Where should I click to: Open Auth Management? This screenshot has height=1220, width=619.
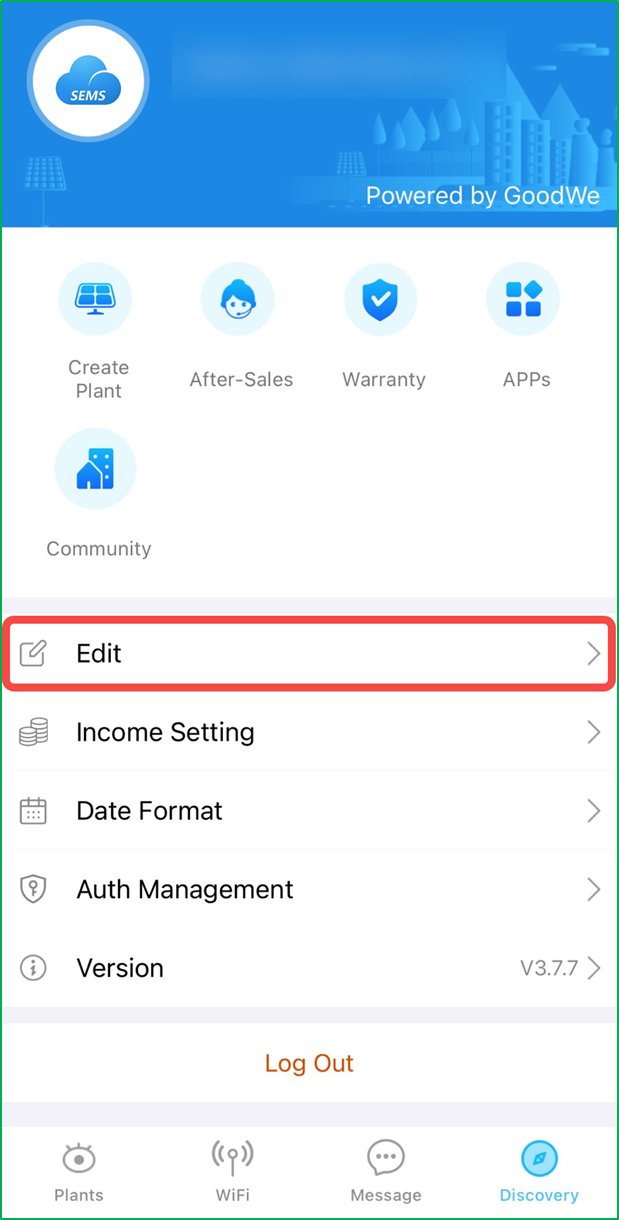(309, 889)
